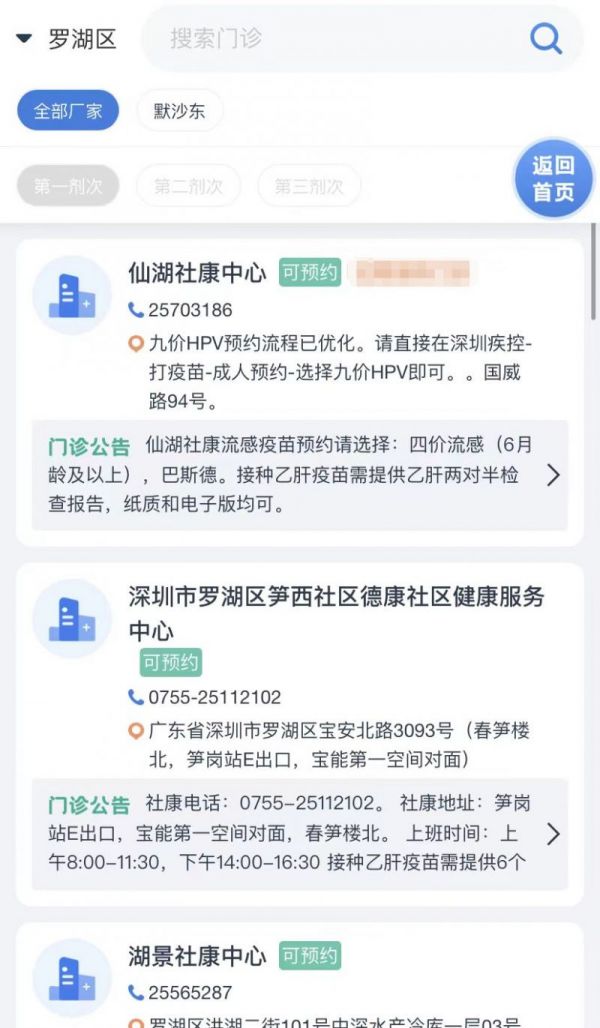Choose the 第二剂次 dose chip
The height and width of the screenshot is (1028, 600).
188,186
